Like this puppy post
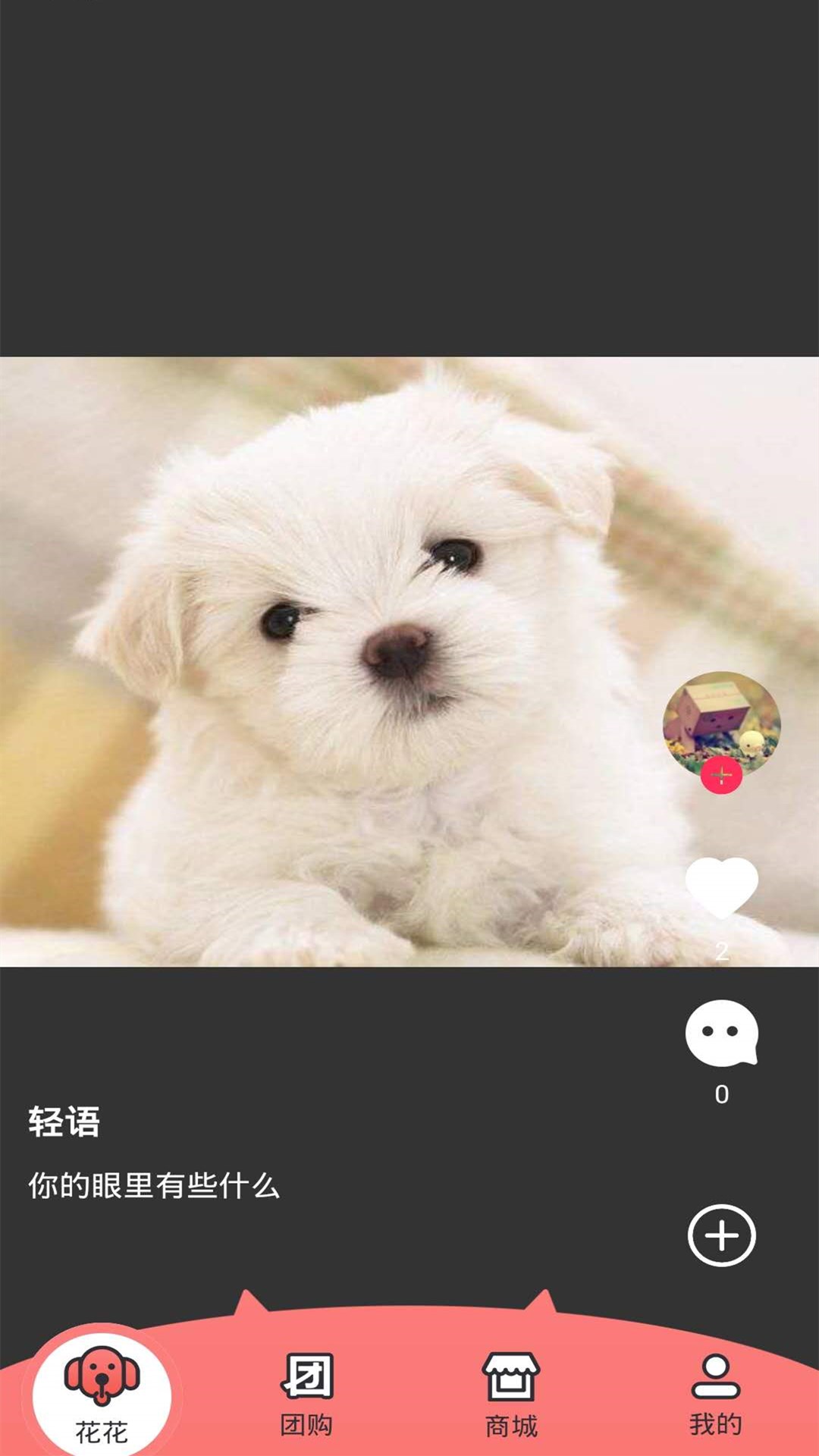This screenshot has height=1456, width=819. (x=721, y=887)
